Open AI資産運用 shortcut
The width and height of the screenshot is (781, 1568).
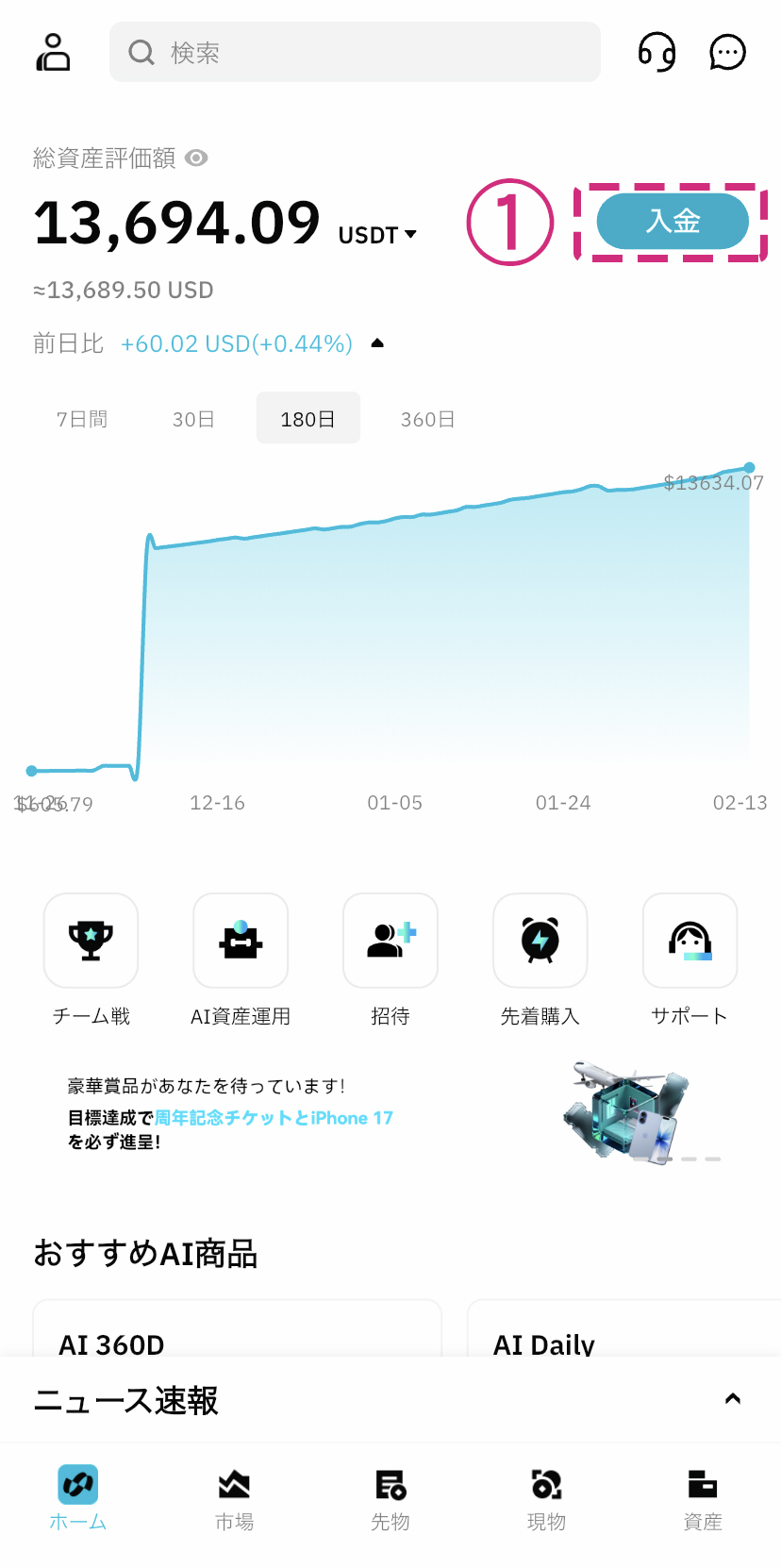[241, 941]
